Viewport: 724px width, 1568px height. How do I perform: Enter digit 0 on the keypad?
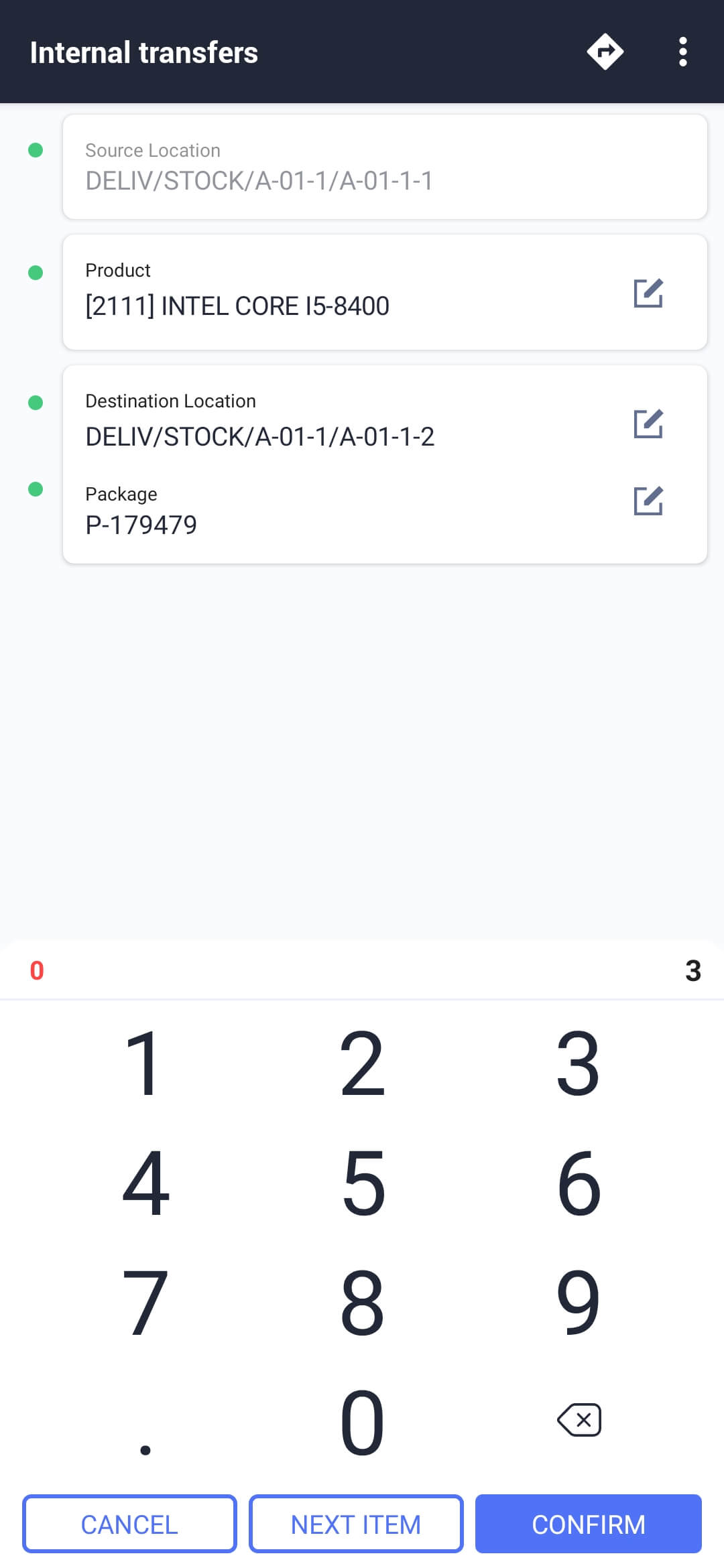[x=362, y=1422]
